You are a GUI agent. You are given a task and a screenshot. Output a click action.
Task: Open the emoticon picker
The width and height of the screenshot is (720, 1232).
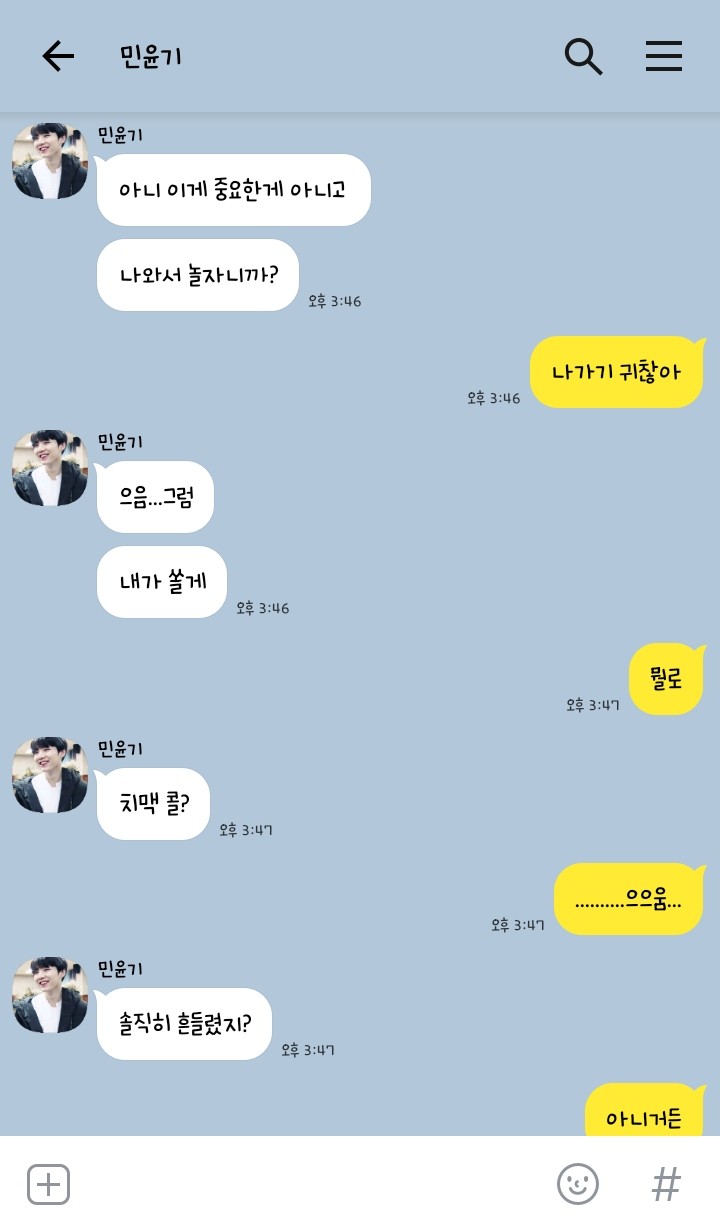(578, 1184)
